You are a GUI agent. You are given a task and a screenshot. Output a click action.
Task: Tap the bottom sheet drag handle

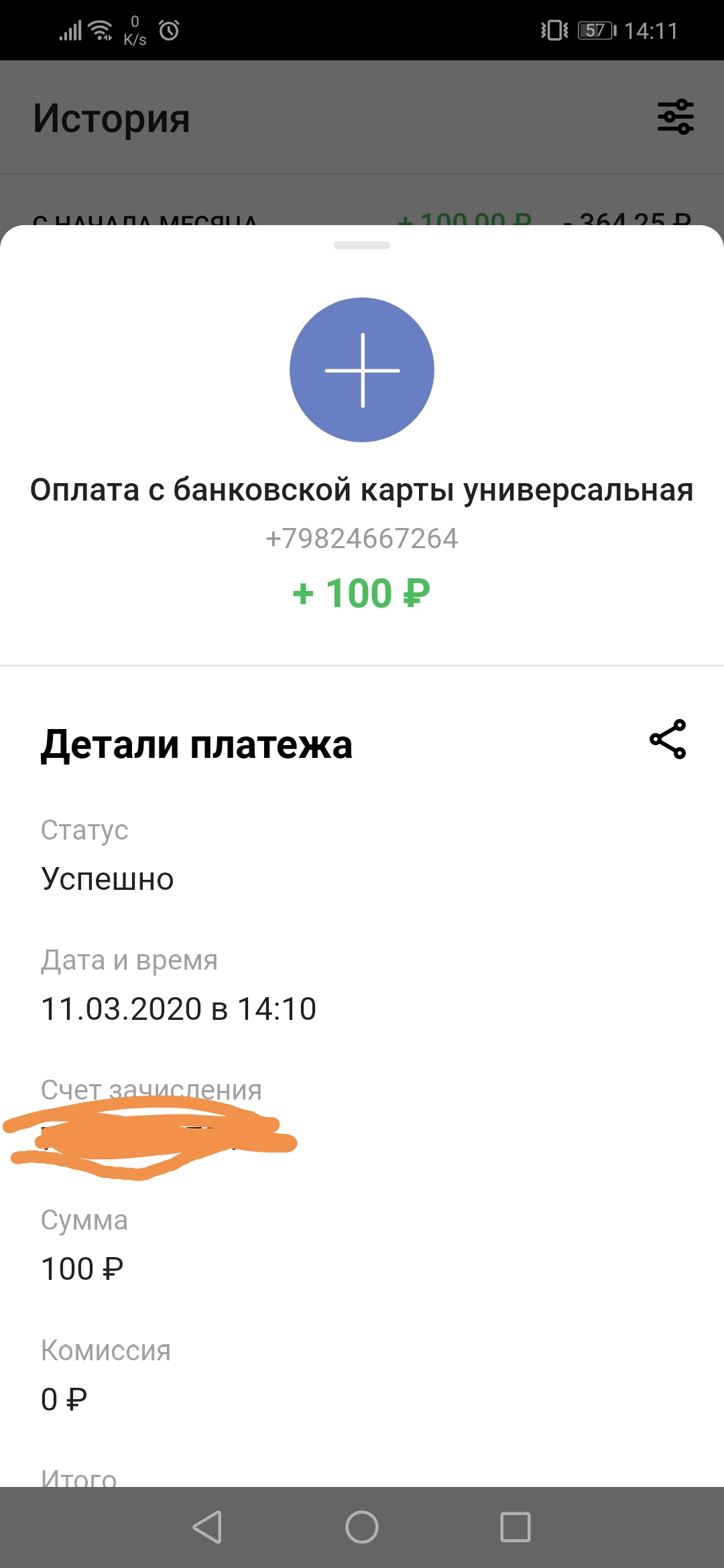pos(362,245)
